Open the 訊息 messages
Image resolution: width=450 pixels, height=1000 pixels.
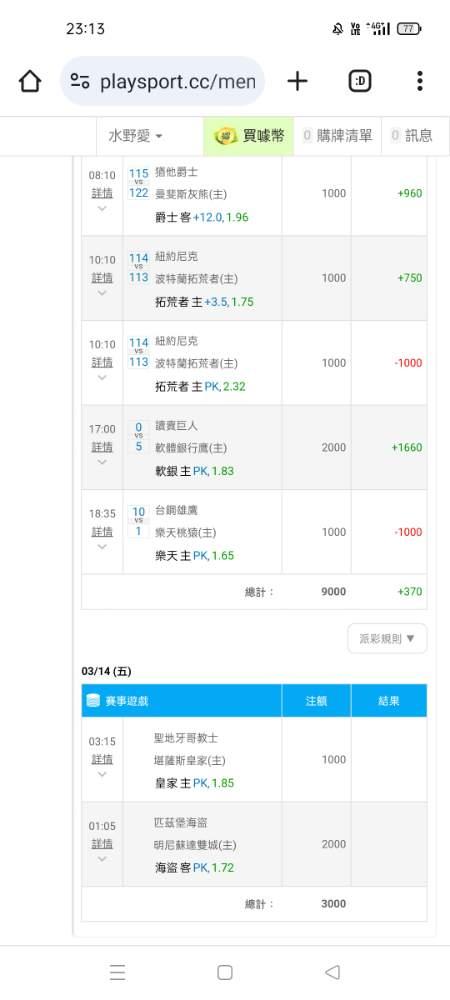412,136
